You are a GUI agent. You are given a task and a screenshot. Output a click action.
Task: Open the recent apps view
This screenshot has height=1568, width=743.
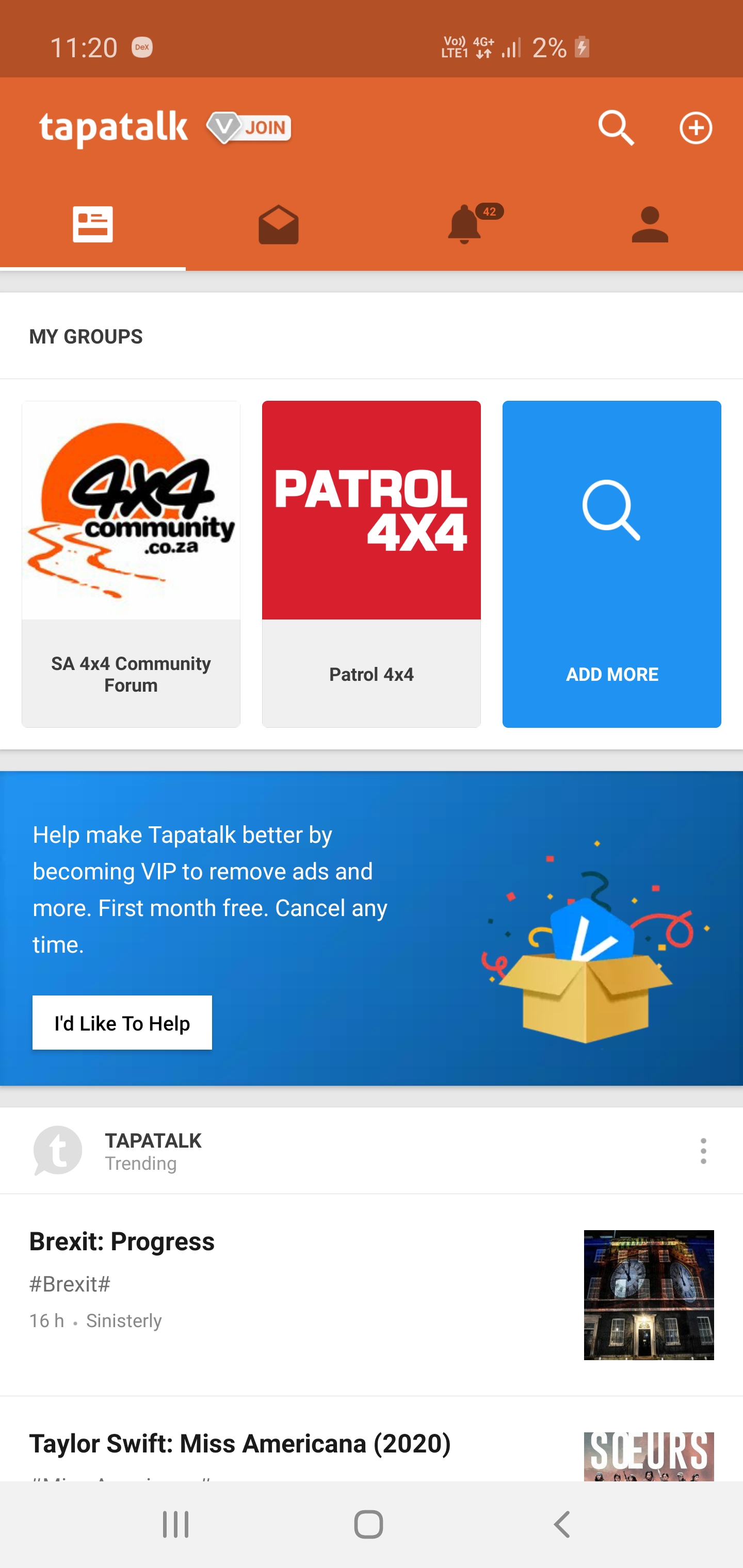(175, 1525)
